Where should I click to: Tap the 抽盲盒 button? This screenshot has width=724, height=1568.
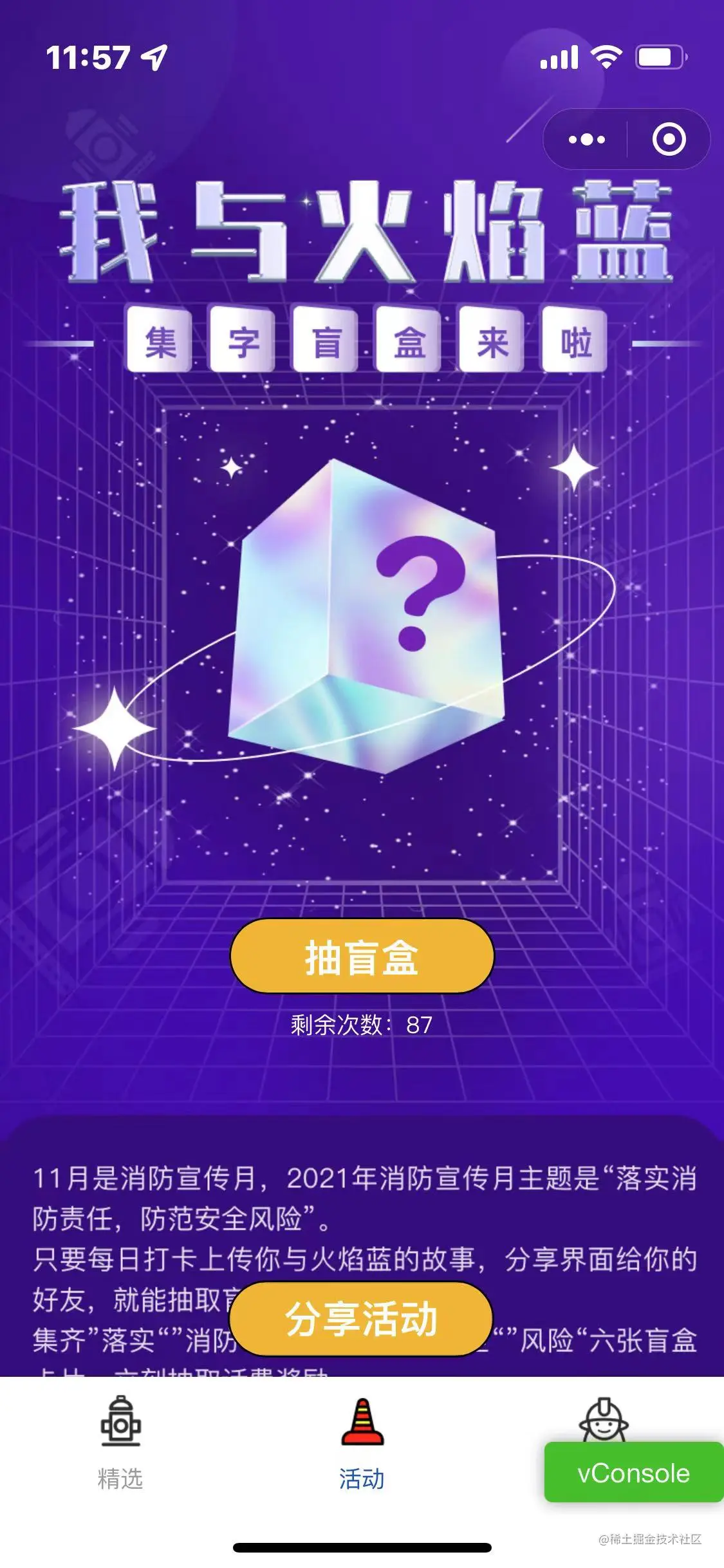click(x=362, y=957)
